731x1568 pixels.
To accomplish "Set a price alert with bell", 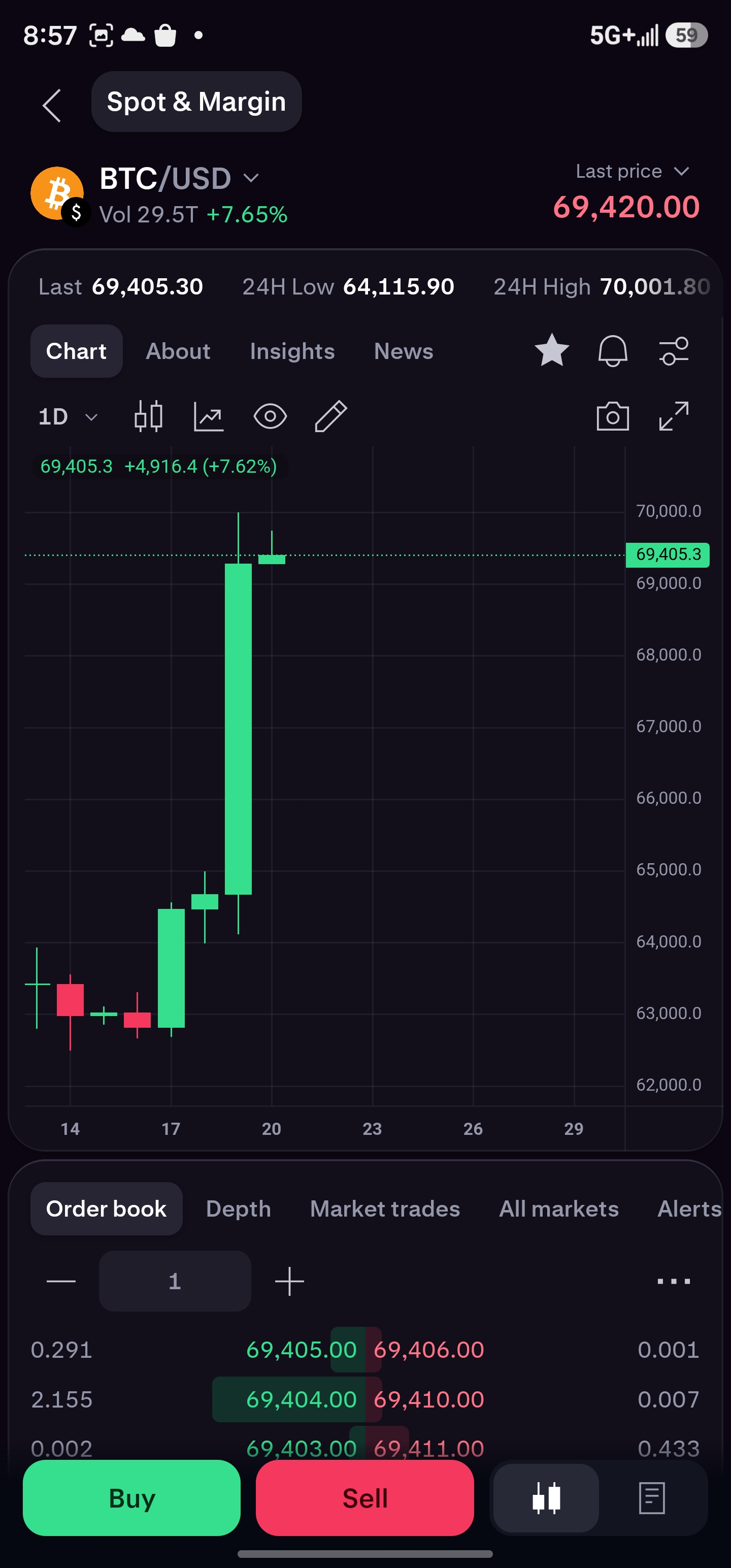I will click(612, 351).
